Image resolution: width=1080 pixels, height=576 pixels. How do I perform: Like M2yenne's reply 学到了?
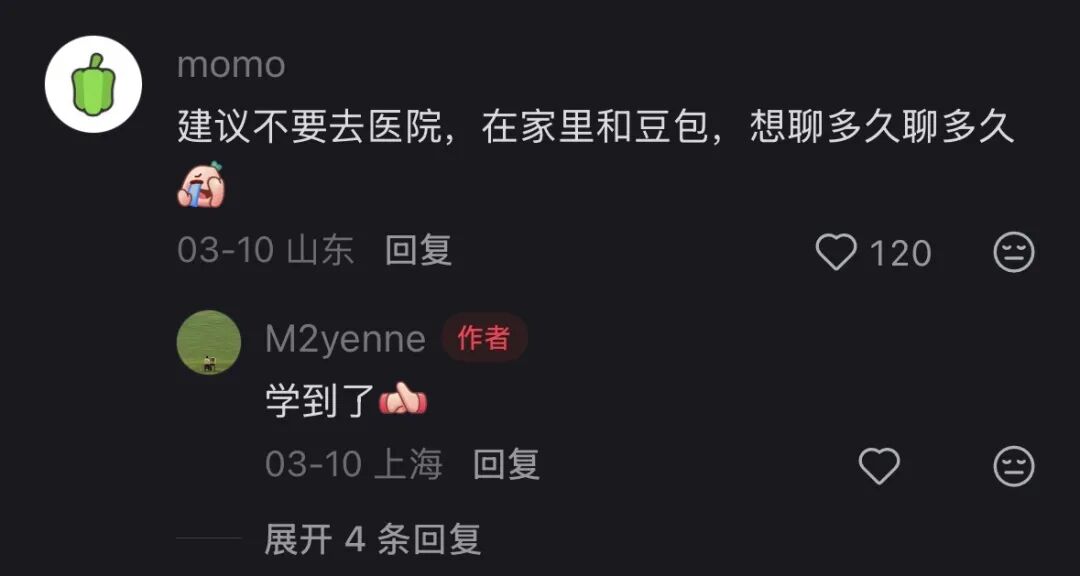pos(879,466)
